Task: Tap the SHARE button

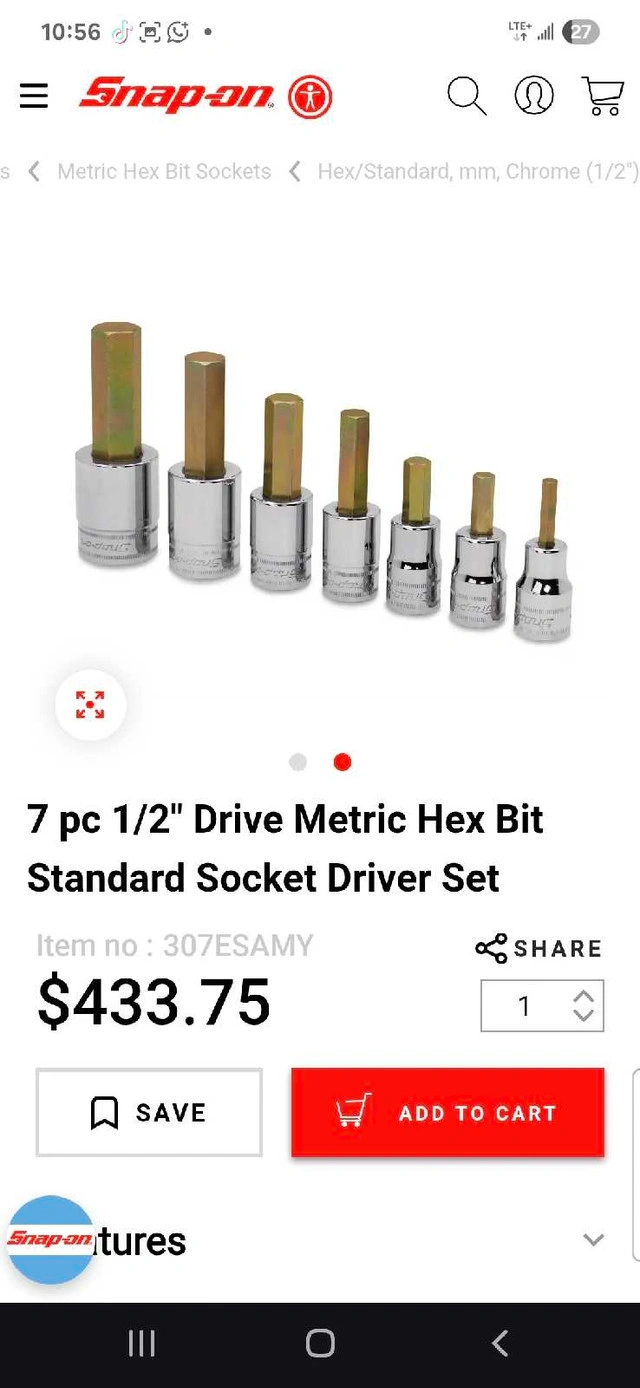Action: (x=539, y=948)
